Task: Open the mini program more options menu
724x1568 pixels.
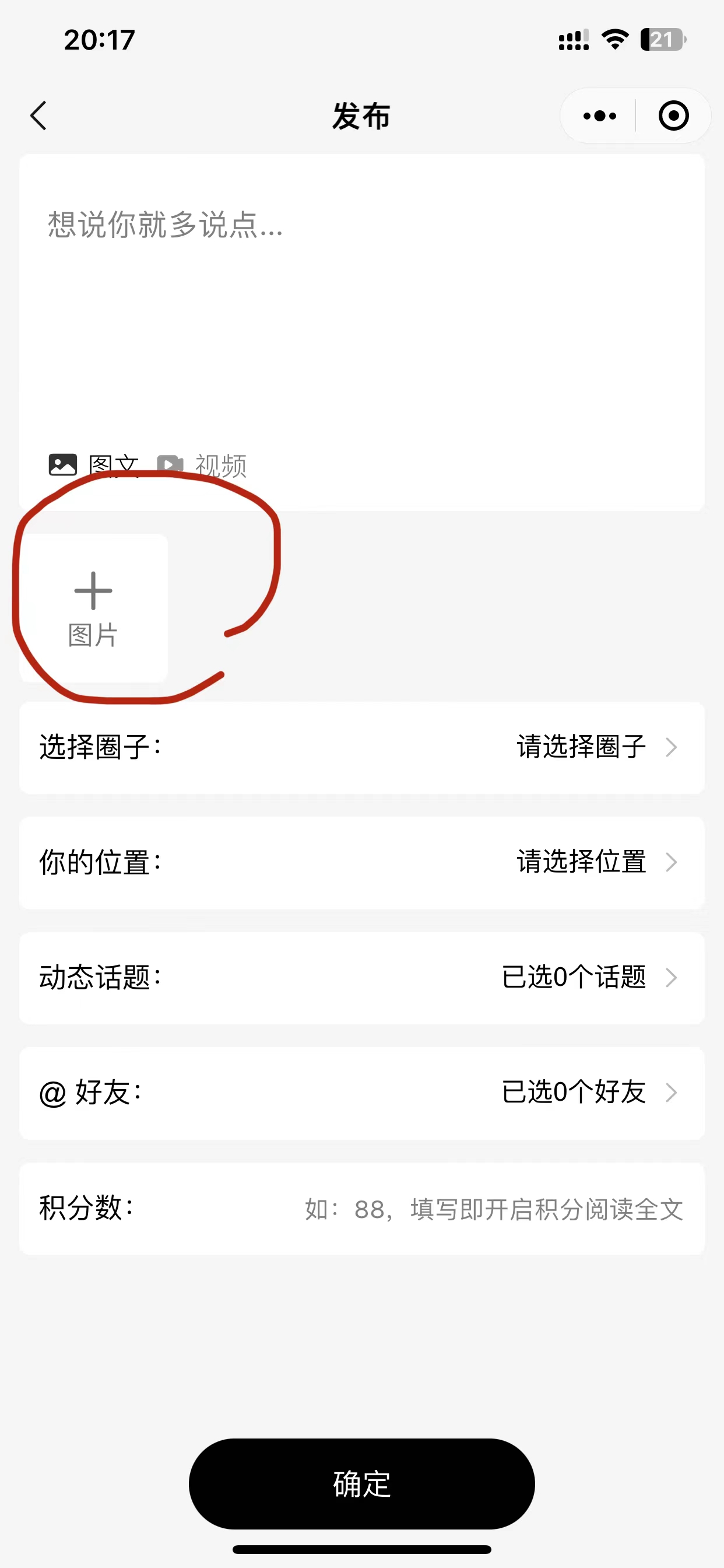Action: 599,116
